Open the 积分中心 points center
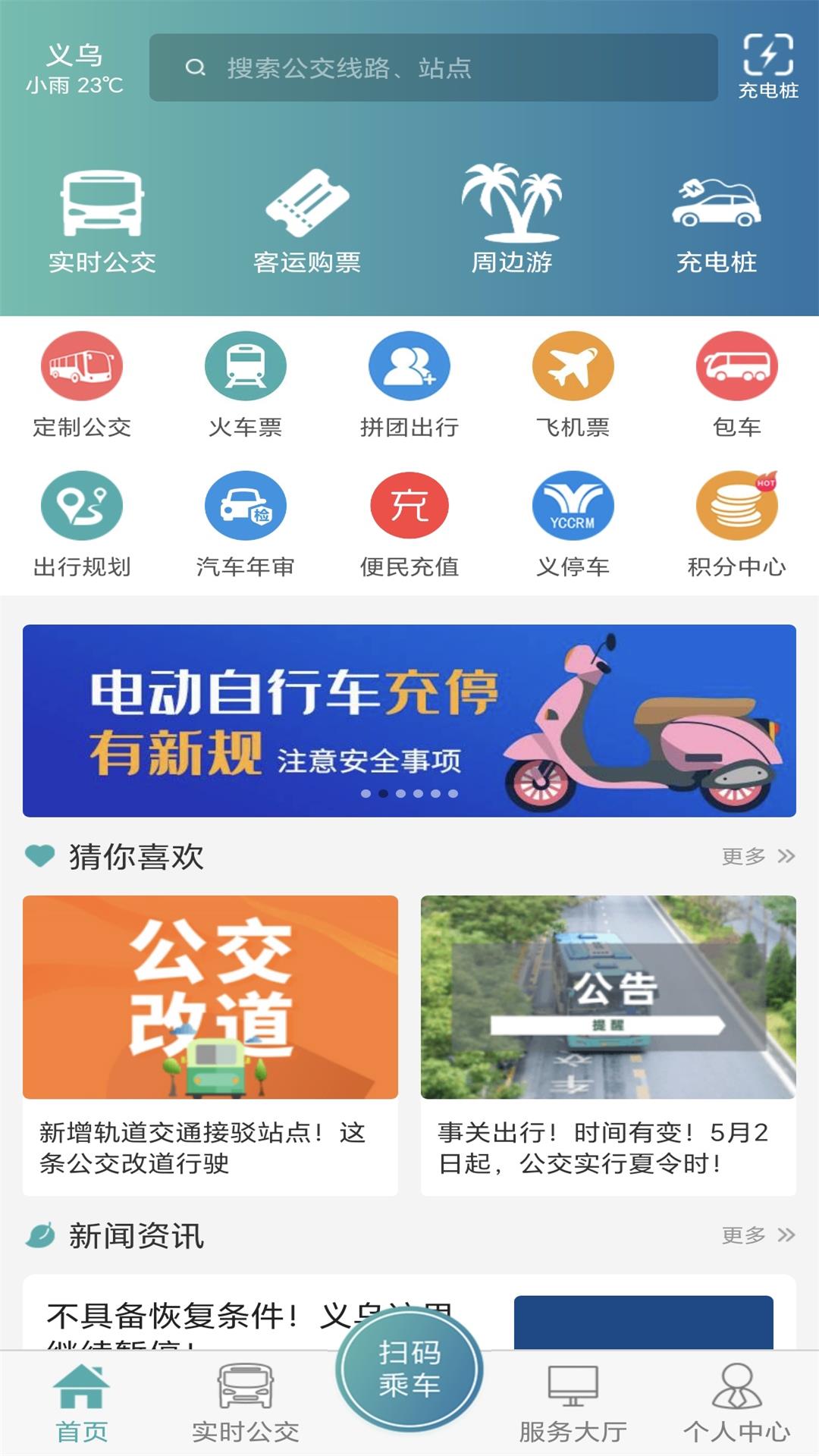 click(x=736, y=523)
